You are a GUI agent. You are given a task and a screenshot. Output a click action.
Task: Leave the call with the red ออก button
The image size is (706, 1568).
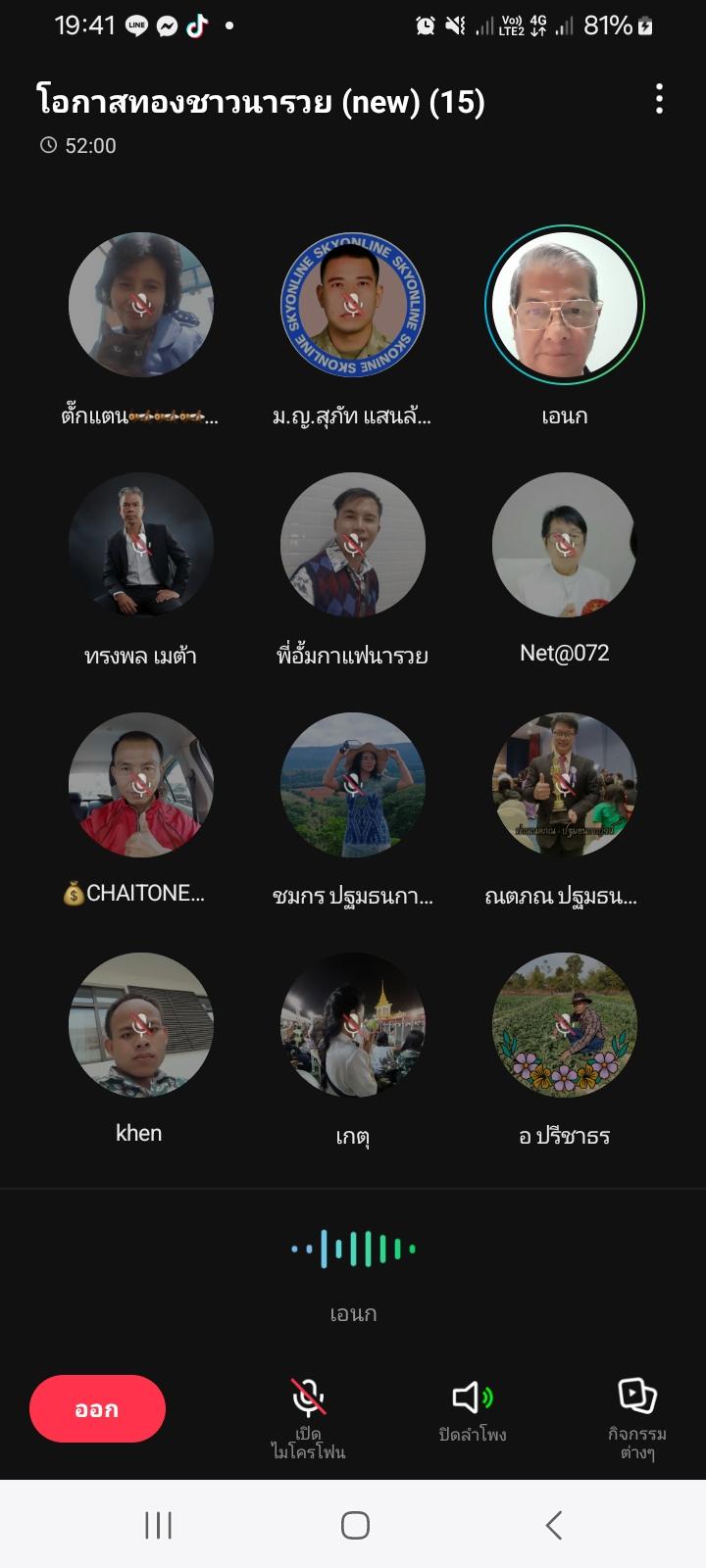pos(97,1408)
